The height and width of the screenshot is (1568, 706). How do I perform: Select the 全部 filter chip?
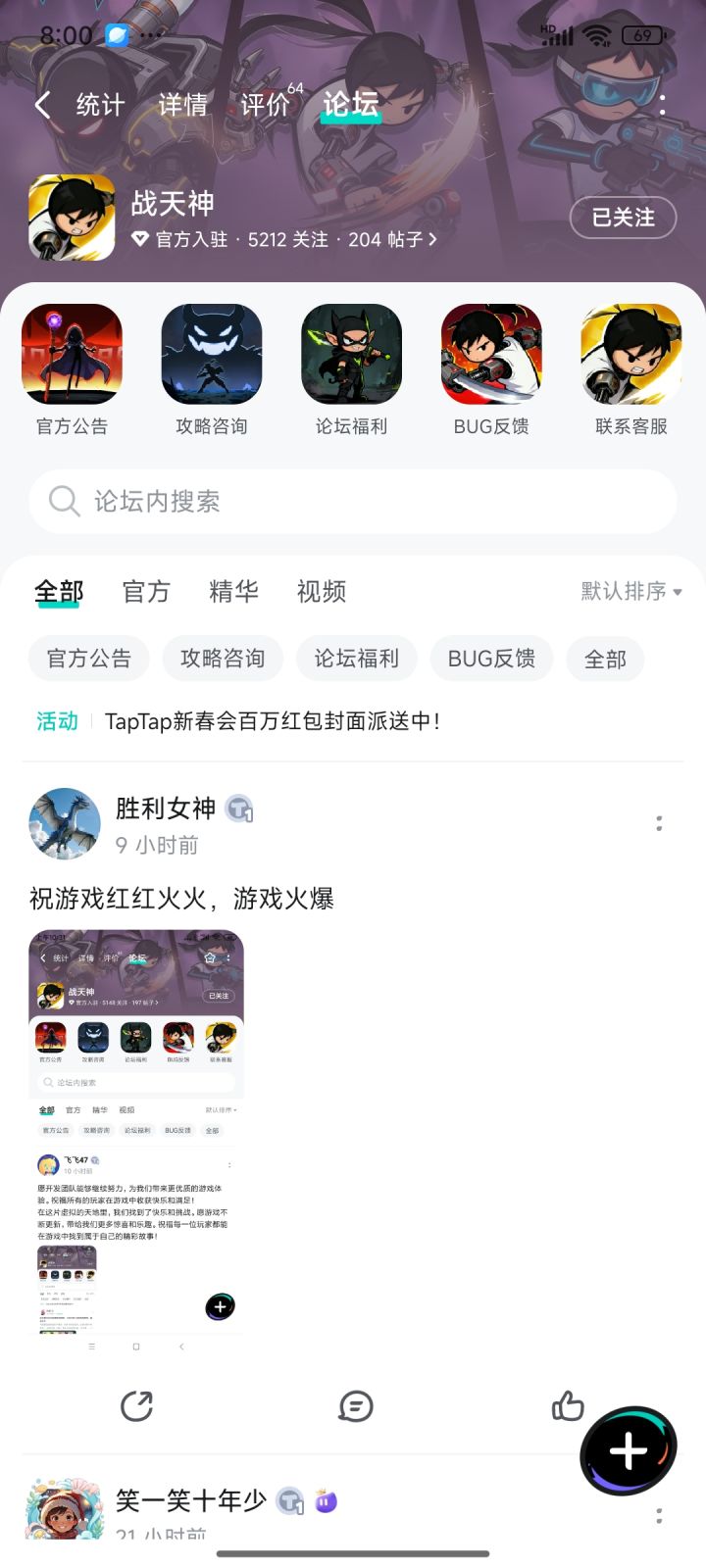click(605, 659)
